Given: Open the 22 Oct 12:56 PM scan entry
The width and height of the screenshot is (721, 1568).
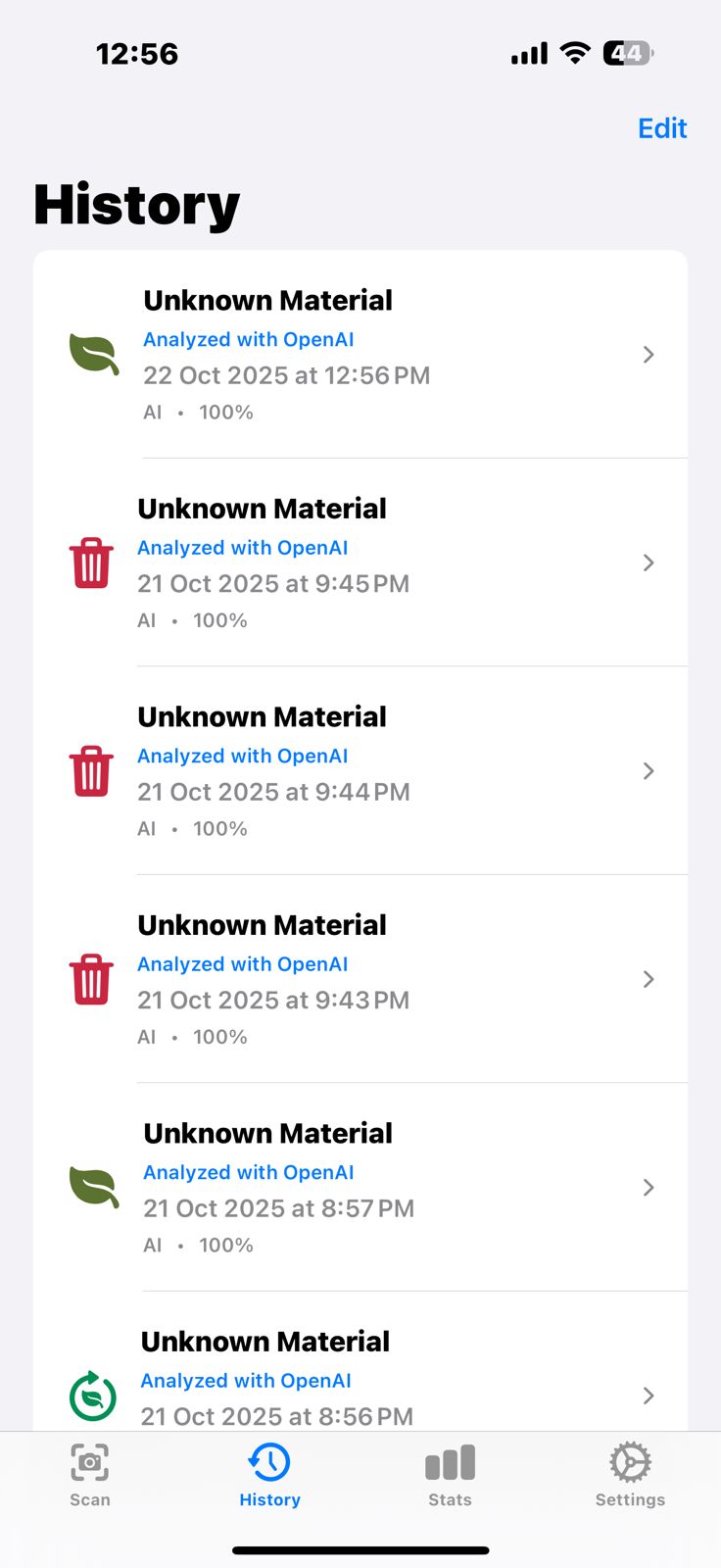Looking at the screenshot, I should tap(360, 355).
